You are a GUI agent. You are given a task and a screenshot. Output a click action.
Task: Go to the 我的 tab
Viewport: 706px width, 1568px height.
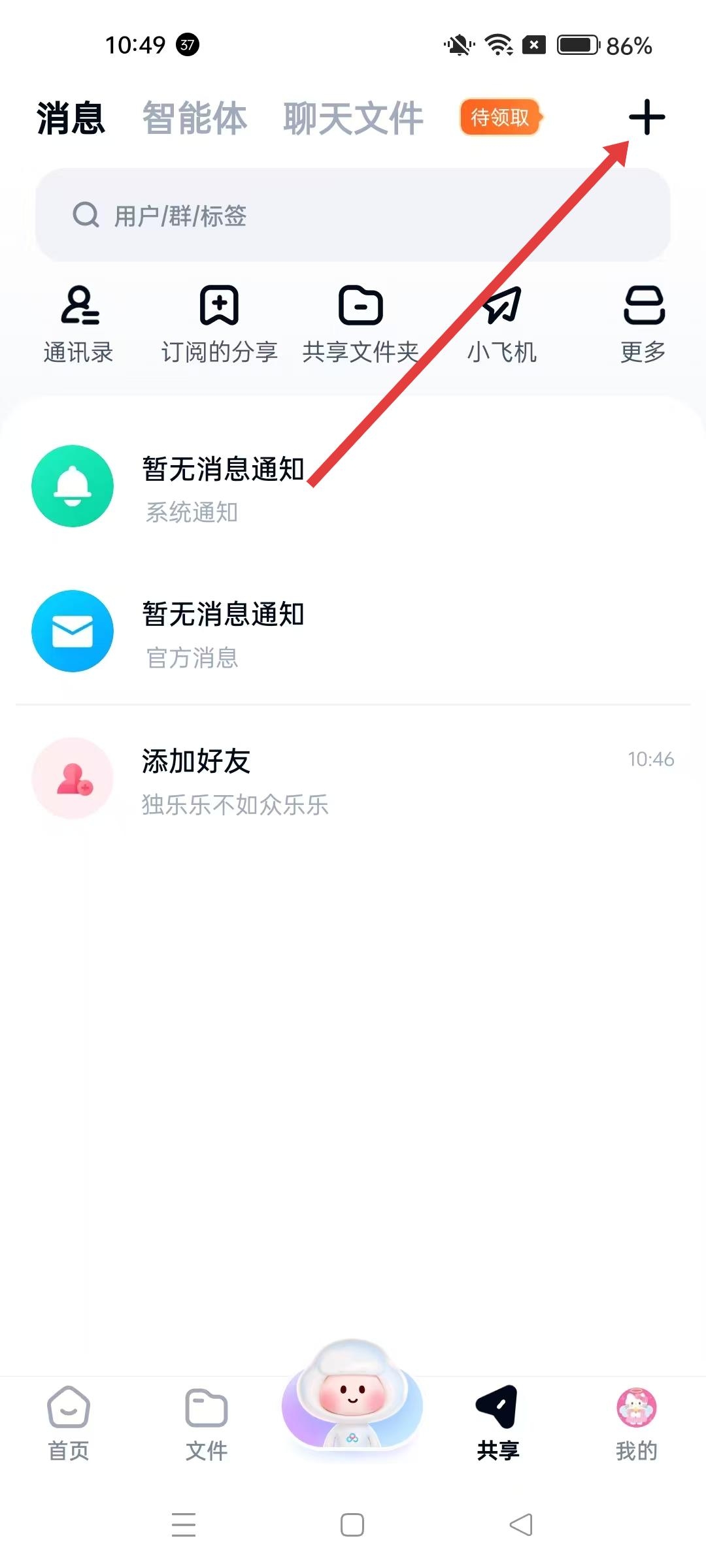point(636,1423)
